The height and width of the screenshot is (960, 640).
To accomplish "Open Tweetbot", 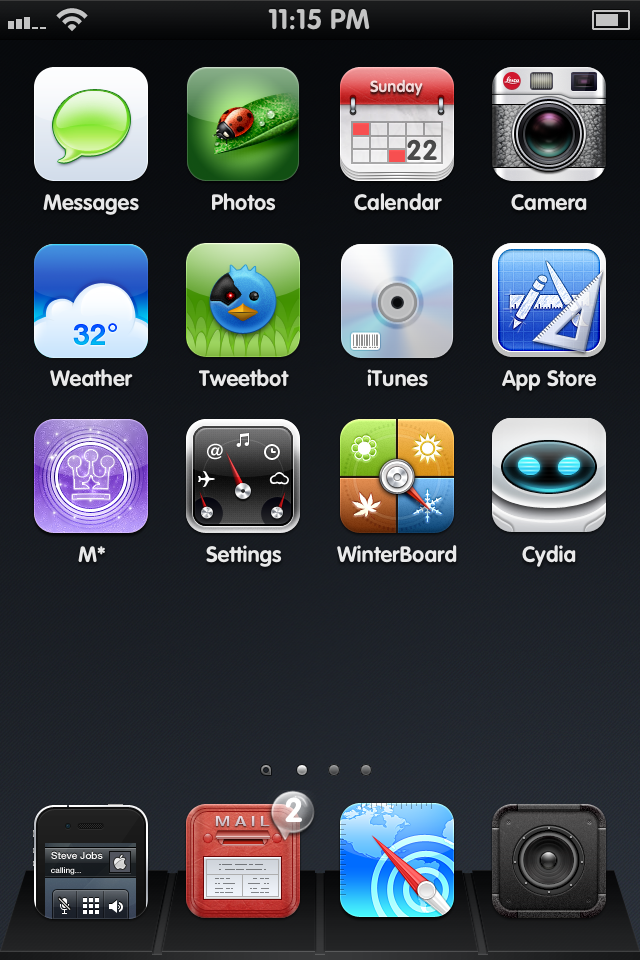I will coord(243,300).
